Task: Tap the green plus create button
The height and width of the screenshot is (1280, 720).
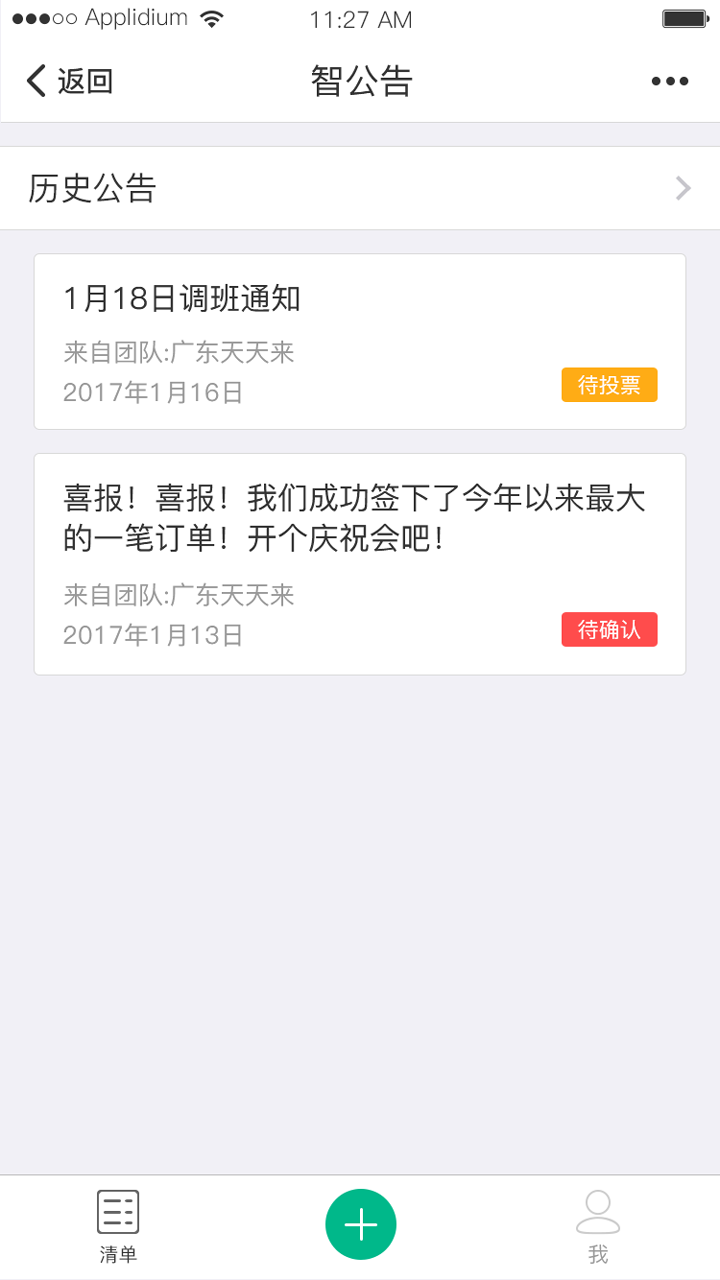Action: tap(361, 1224)
